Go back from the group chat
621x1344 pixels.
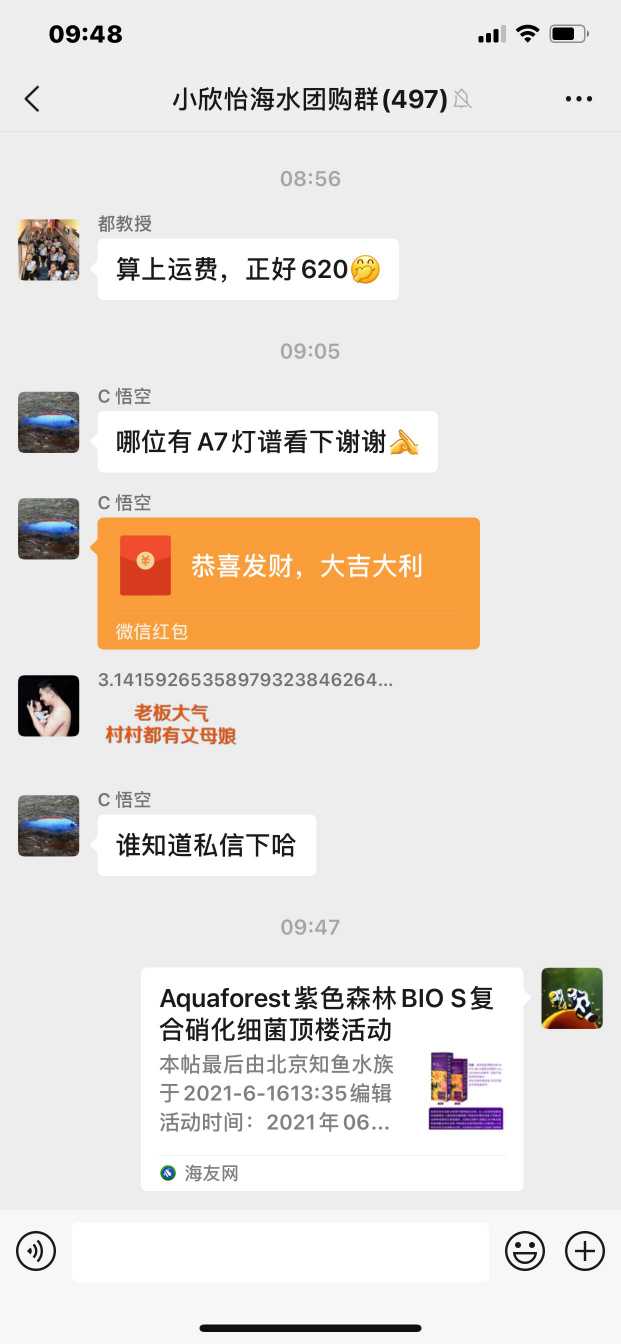(32, 99)
